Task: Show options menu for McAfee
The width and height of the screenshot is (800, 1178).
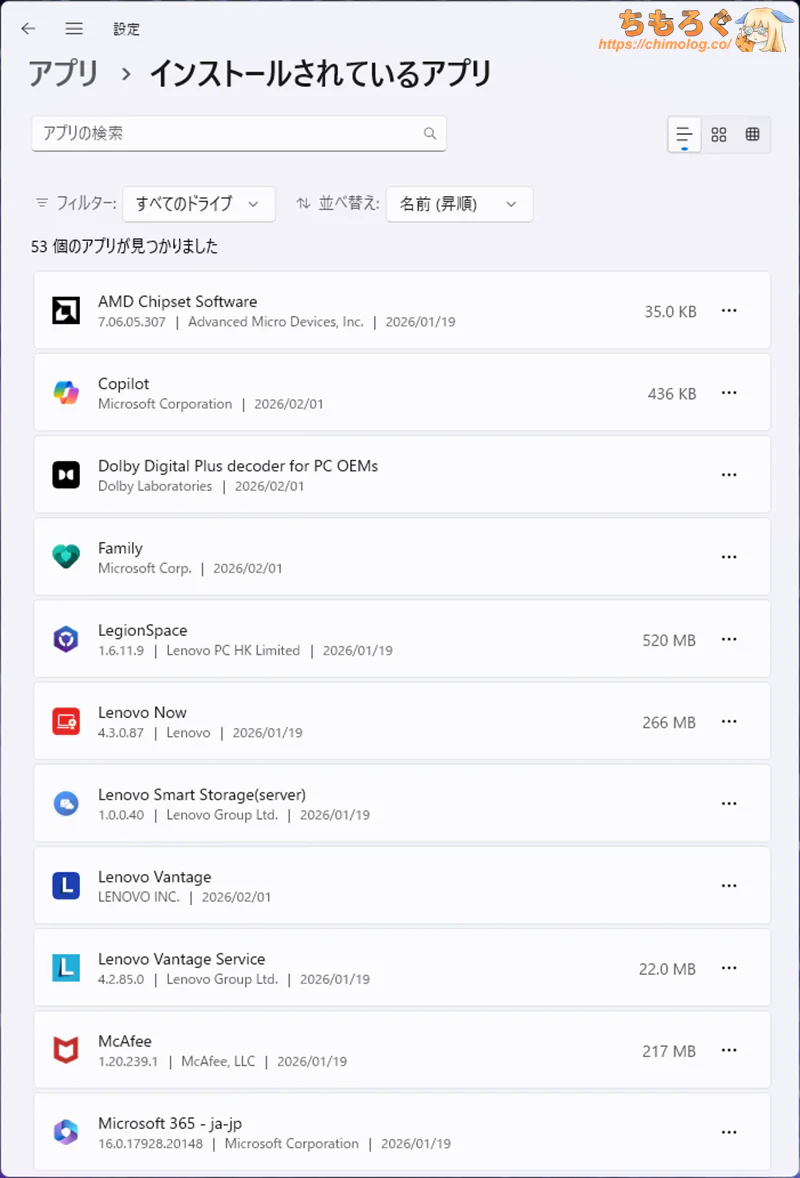Action: [729, 1050]
